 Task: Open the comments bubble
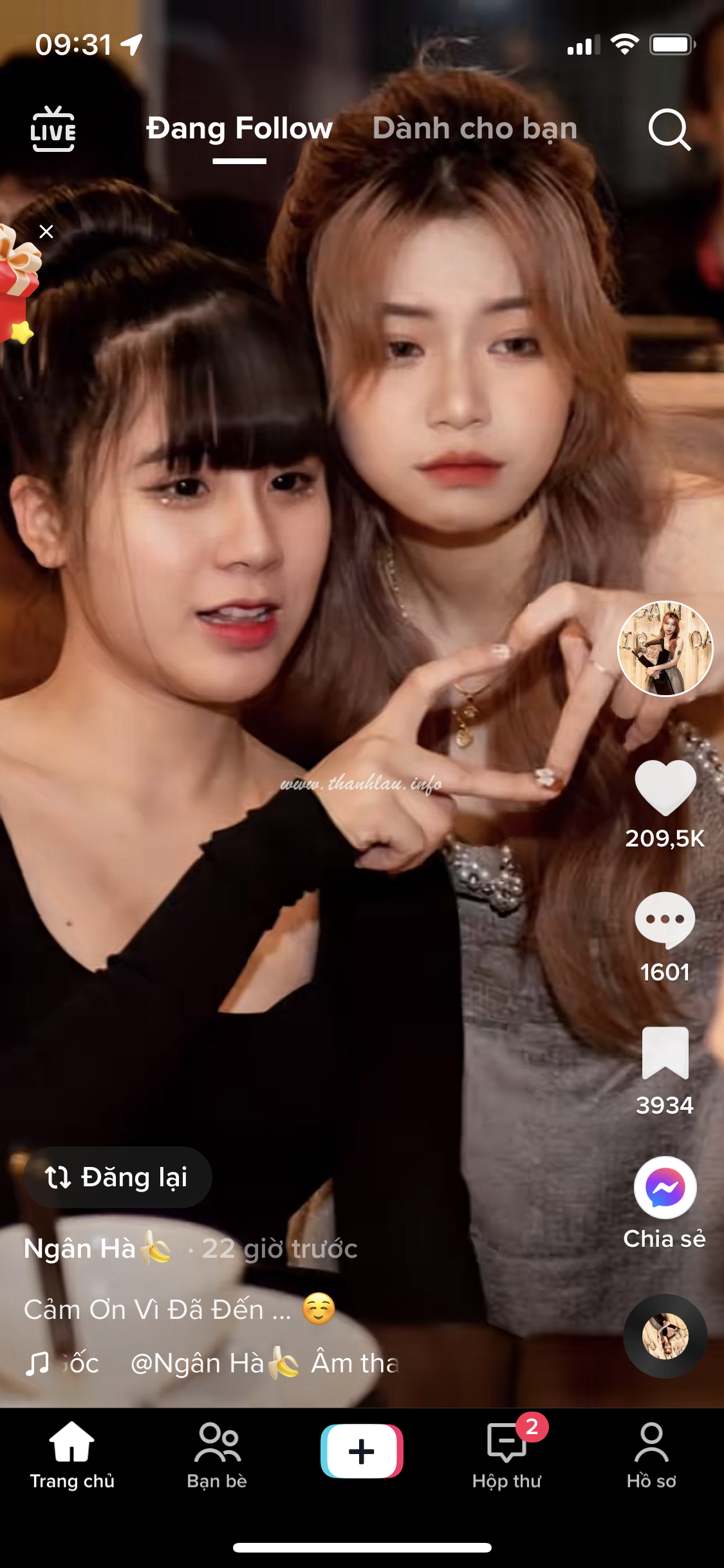[x=665, y=920]
